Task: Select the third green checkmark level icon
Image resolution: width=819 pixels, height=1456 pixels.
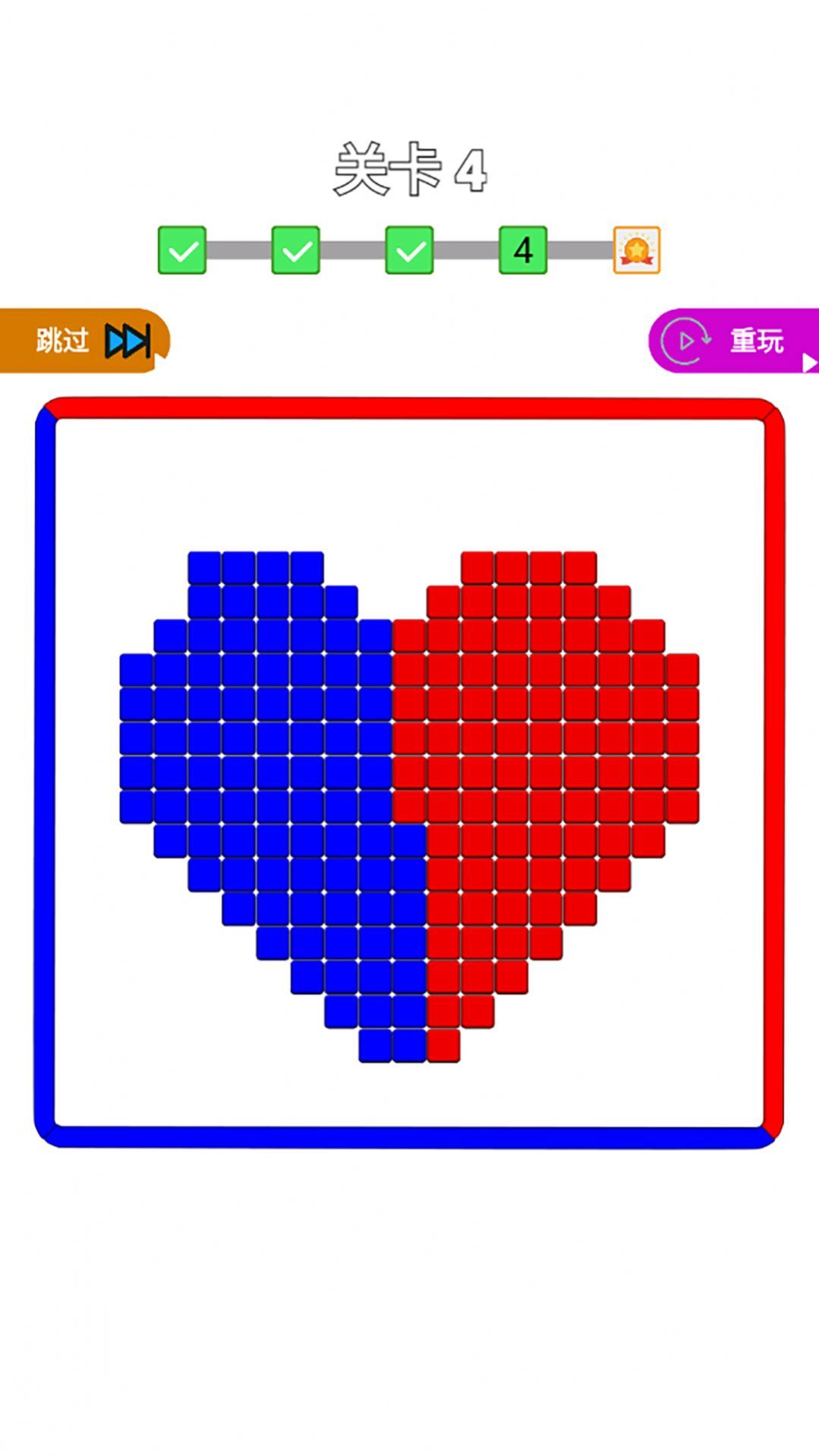Action: [x=409, y=249]
